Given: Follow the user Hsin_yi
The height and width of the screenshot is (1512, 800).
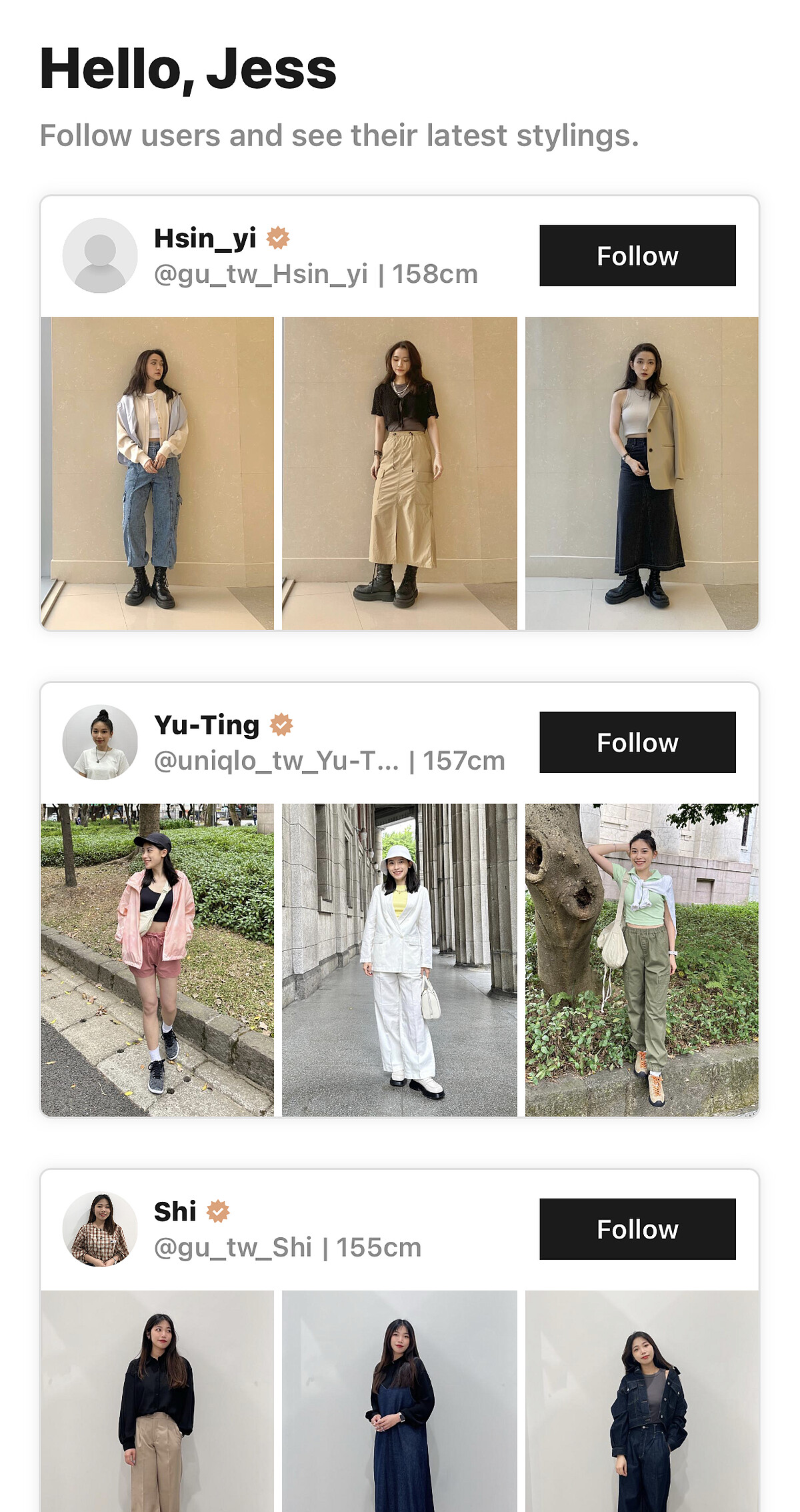Looking at the screenshot, I should click(x=637, y=255).
